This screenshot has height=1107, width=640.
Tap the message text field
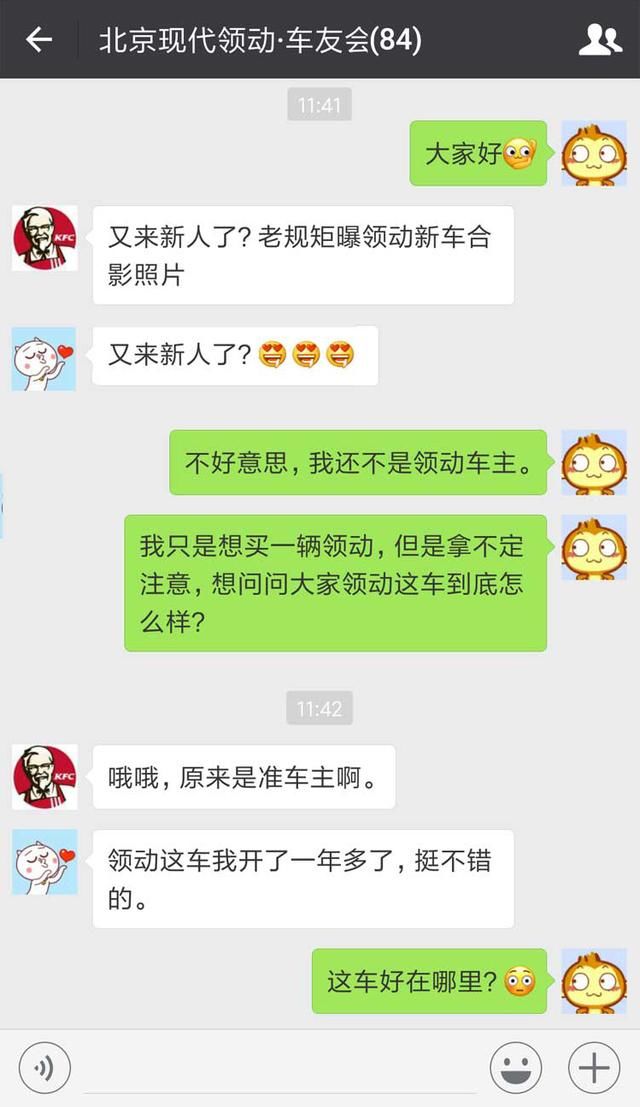pos(280,1068)
